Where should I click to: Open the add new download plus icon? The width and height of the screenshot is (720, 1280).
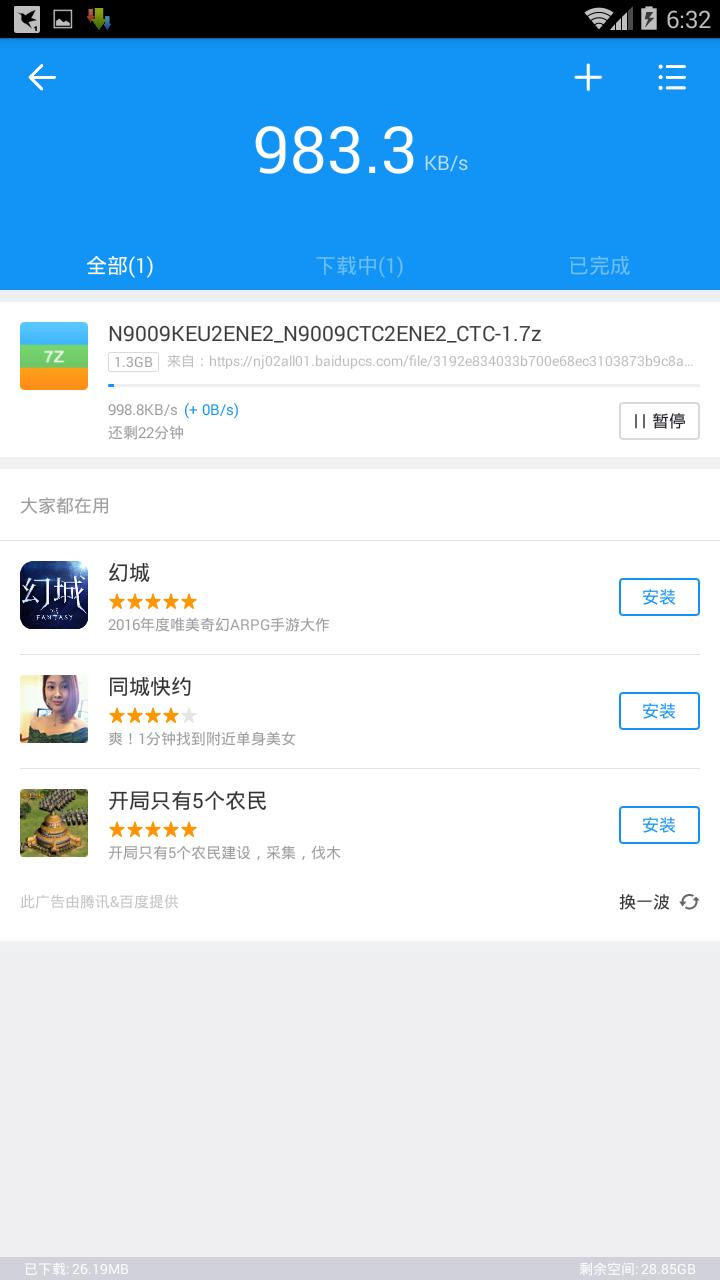tap(588, 77)
